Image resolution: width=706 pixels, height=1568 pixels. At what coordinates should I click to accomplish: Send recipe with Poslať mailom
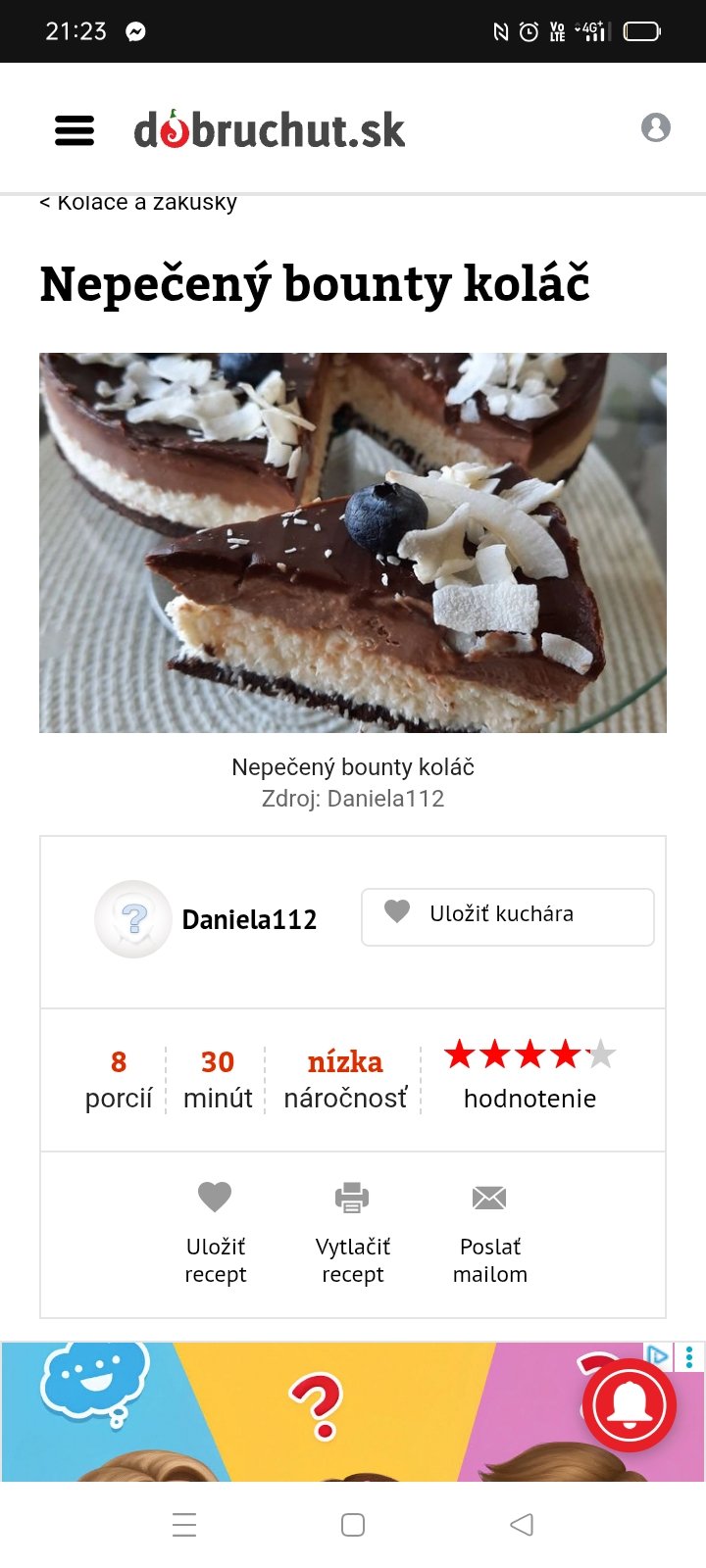[489, 1230]
